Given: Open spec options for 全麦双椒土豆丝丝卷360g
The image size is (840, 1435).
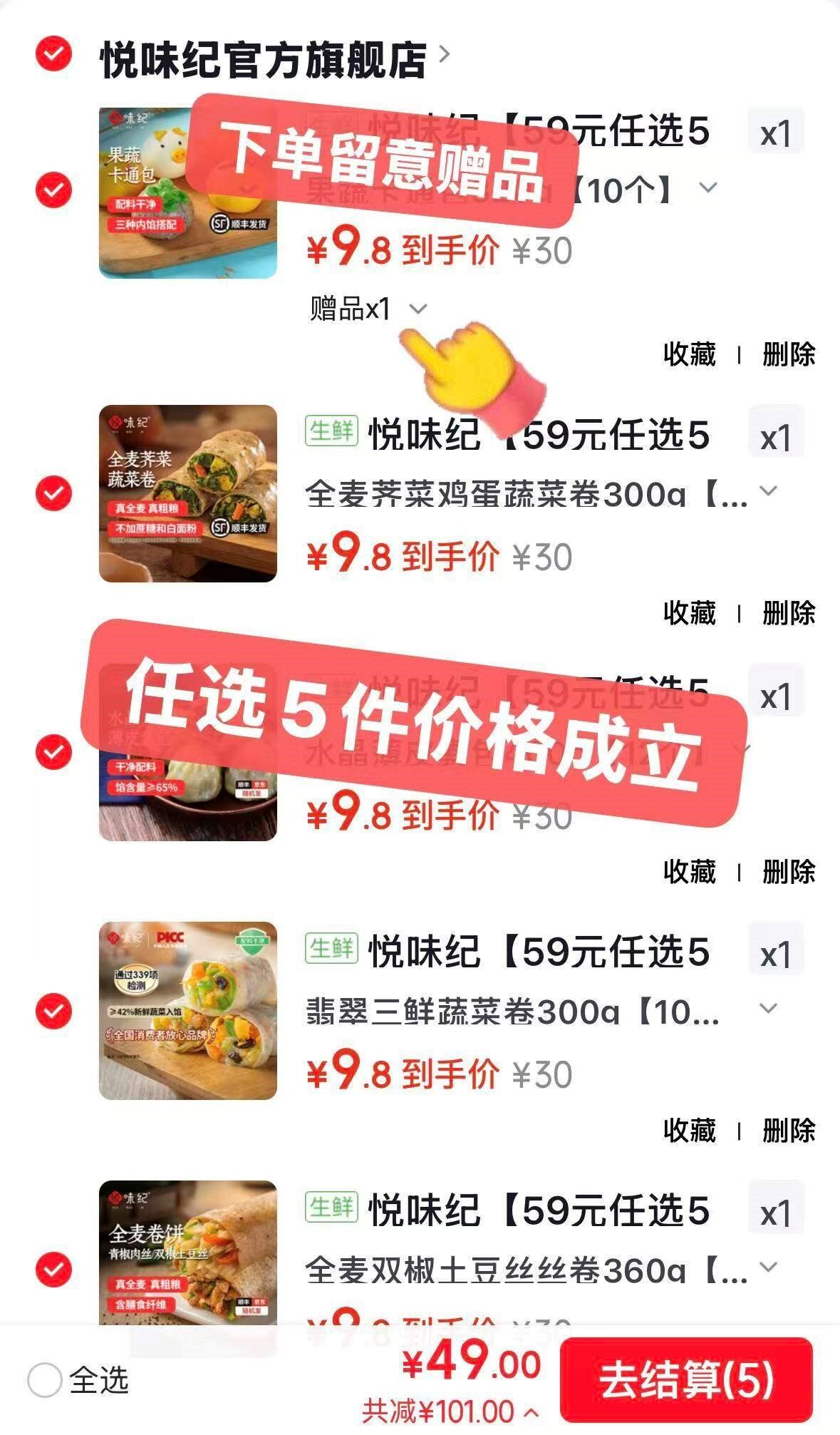Looking at the screenshot, I should pos(768,1267).
